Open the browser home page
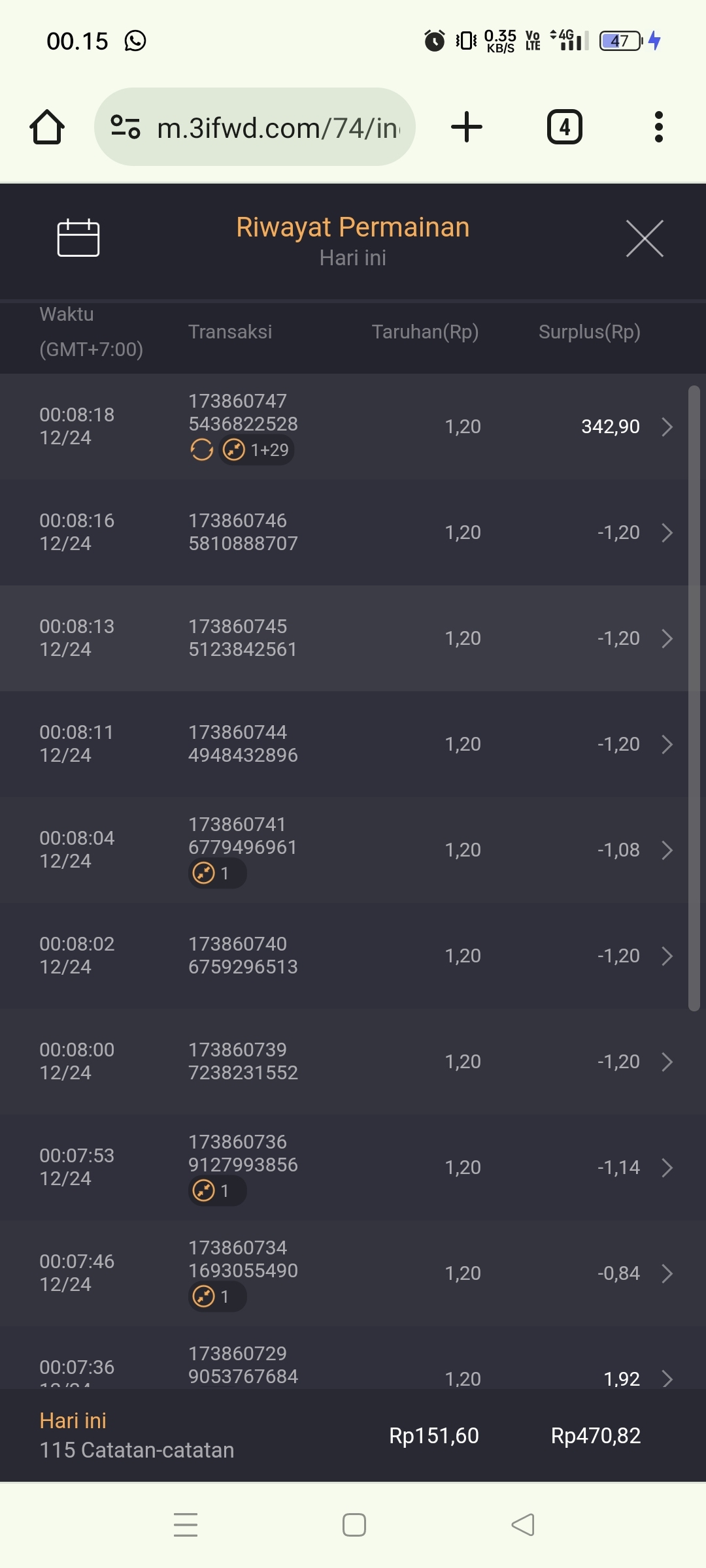The width and height of the screenshot is (706, 1568). coord(47,127)
